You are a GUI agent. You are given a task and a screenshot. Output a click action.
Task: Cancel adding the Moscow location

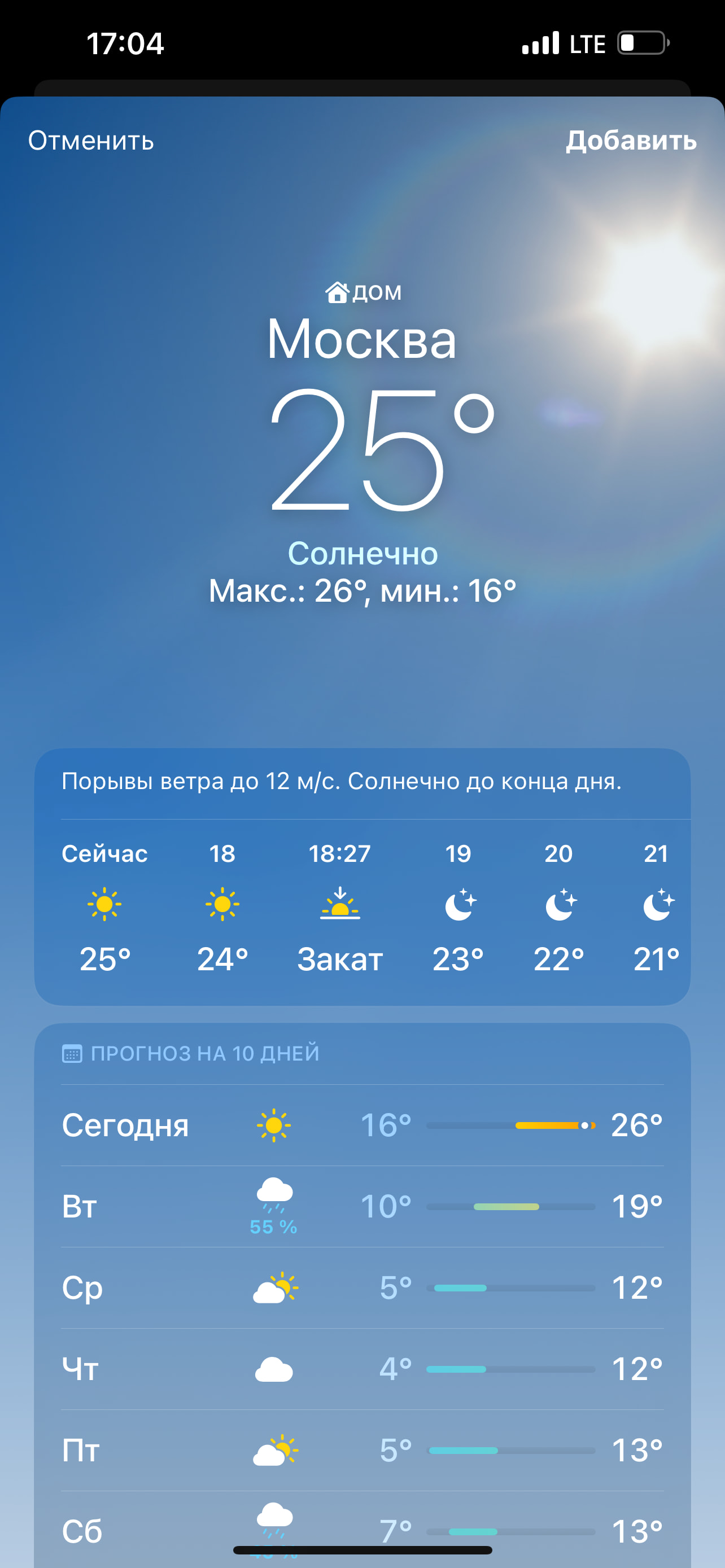pos(91,141)
